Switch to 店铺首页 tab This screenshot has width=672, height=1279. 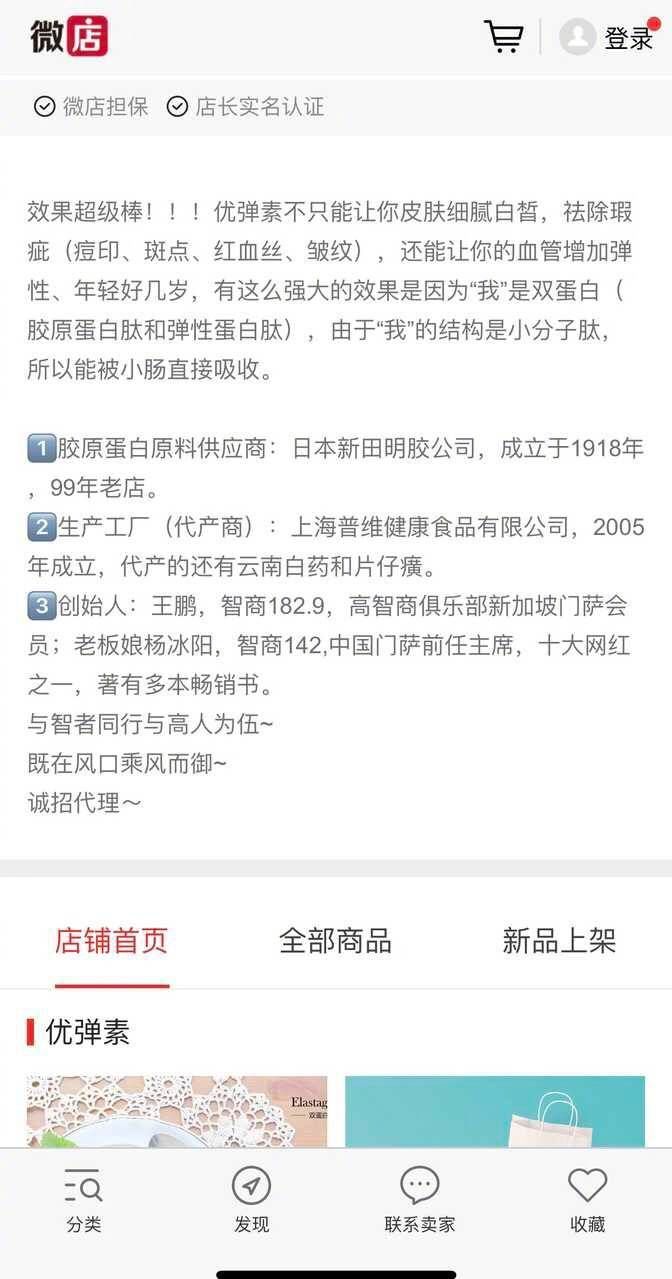coord(111,941)
